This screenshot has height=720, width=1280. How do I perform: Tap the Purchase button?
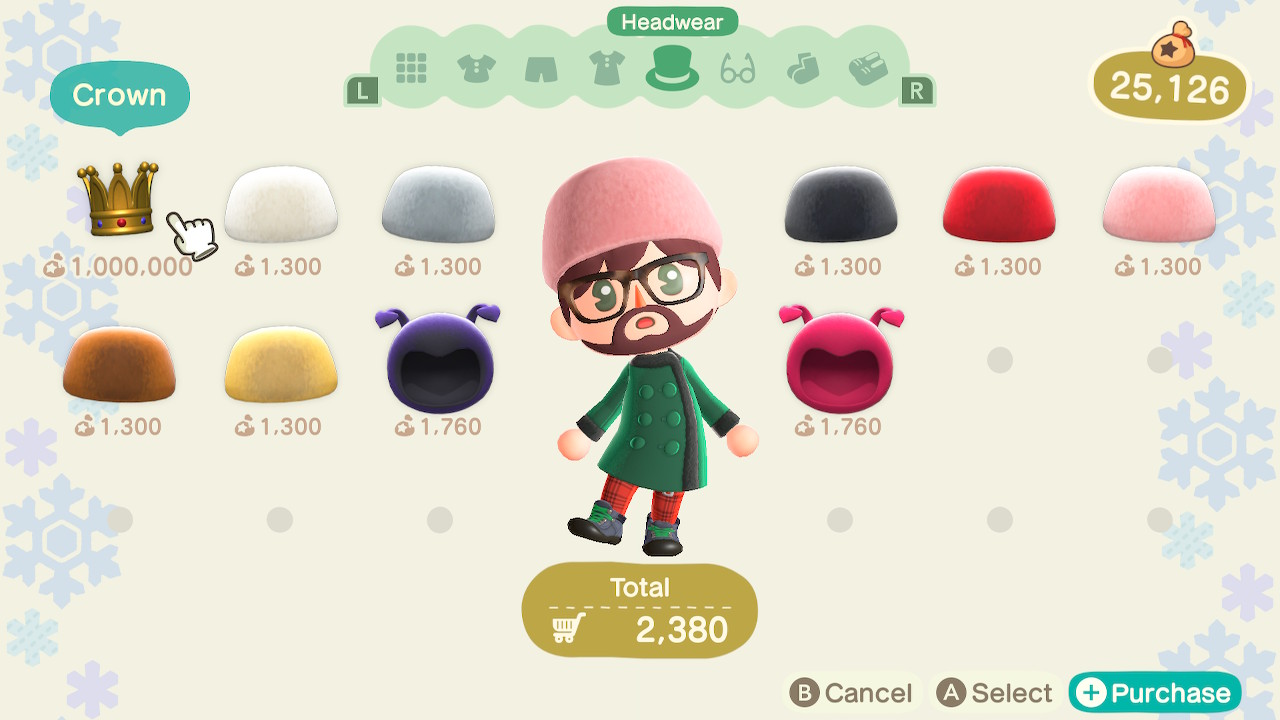click(x=1155, y=693)
